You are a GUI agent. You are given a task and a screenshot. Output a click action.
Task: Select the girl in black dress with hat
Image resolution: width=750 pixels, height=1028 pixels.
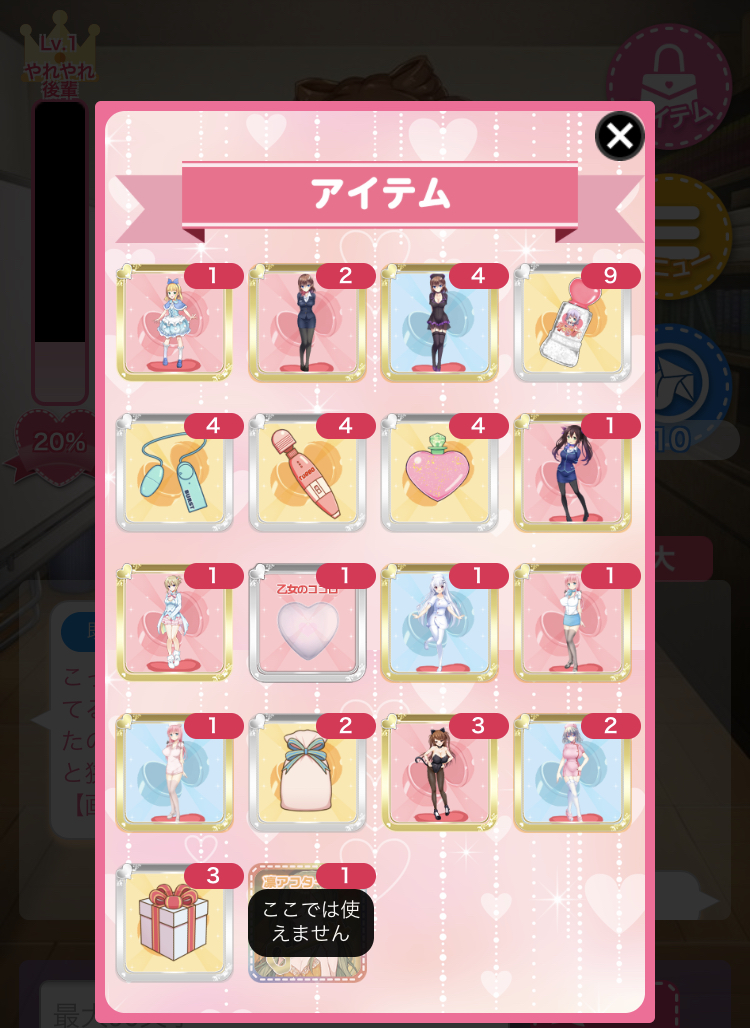[x=440, y=324]
